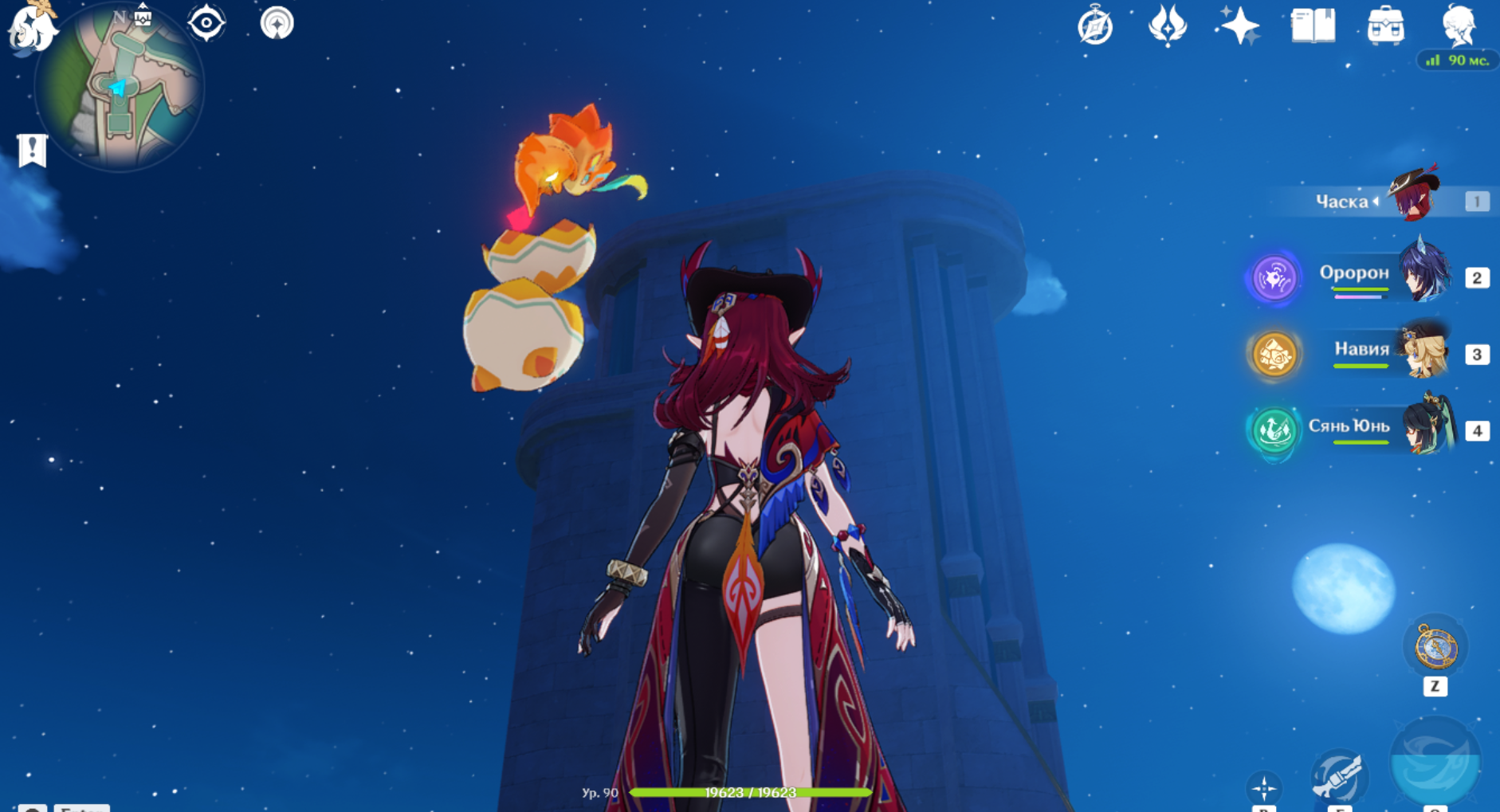Screen dimensions: 1500x812
Task: Open the inventory backpack
Action: pyautogui.click(x=1385, y=25)
